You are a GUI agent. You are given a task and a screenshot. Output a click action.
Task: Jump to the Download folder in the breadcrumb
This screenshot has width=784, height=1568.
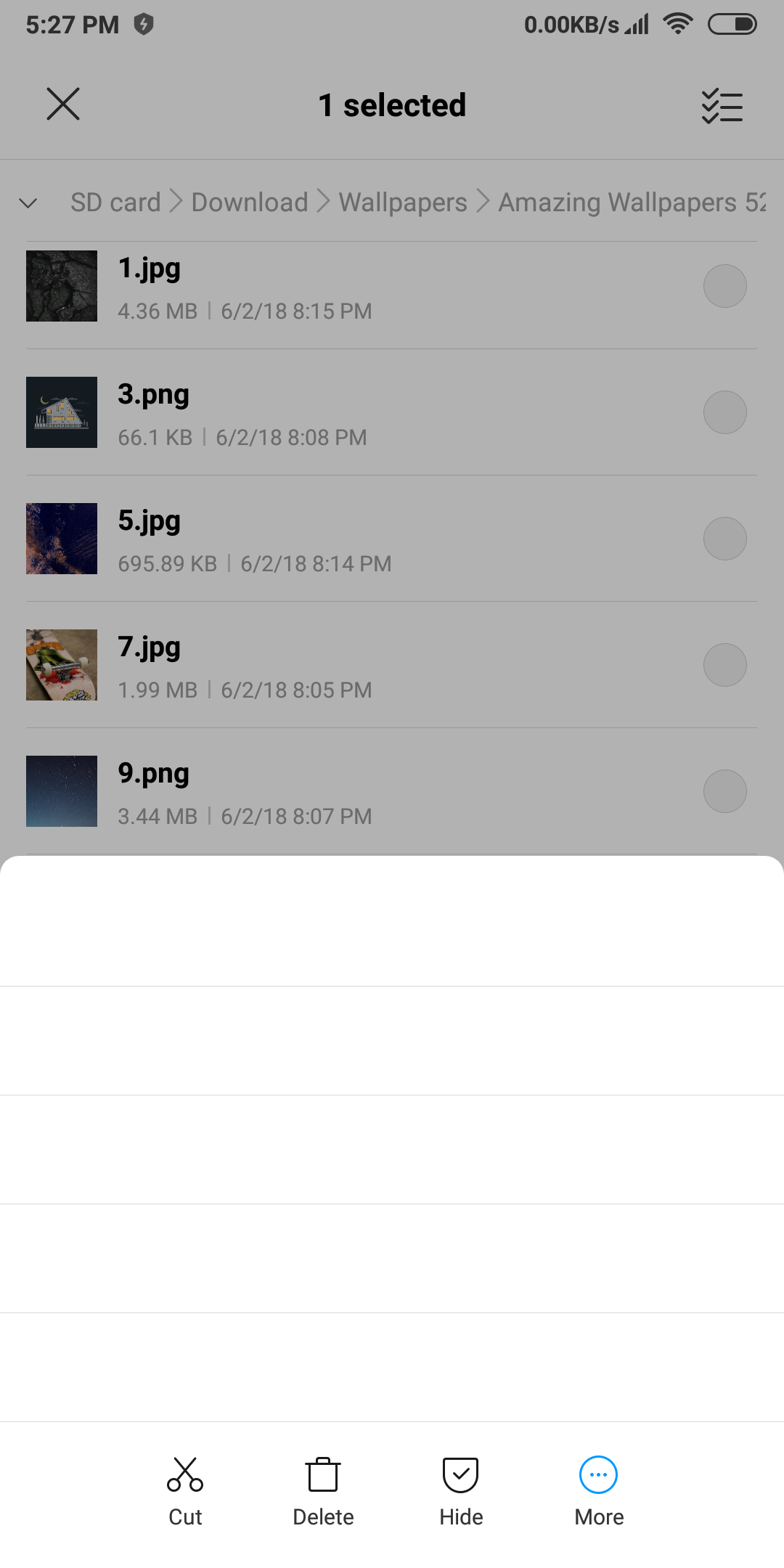click(x=250, y=202)
